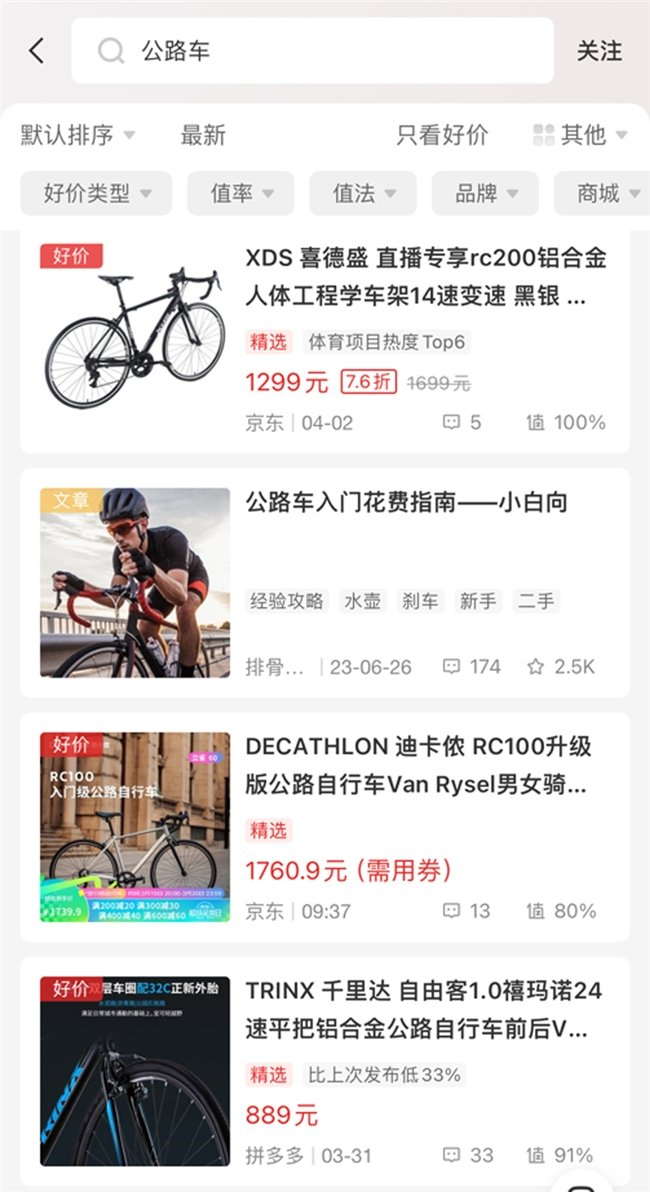Go back using the arrow icon
650x1192 pixels.
37,51
